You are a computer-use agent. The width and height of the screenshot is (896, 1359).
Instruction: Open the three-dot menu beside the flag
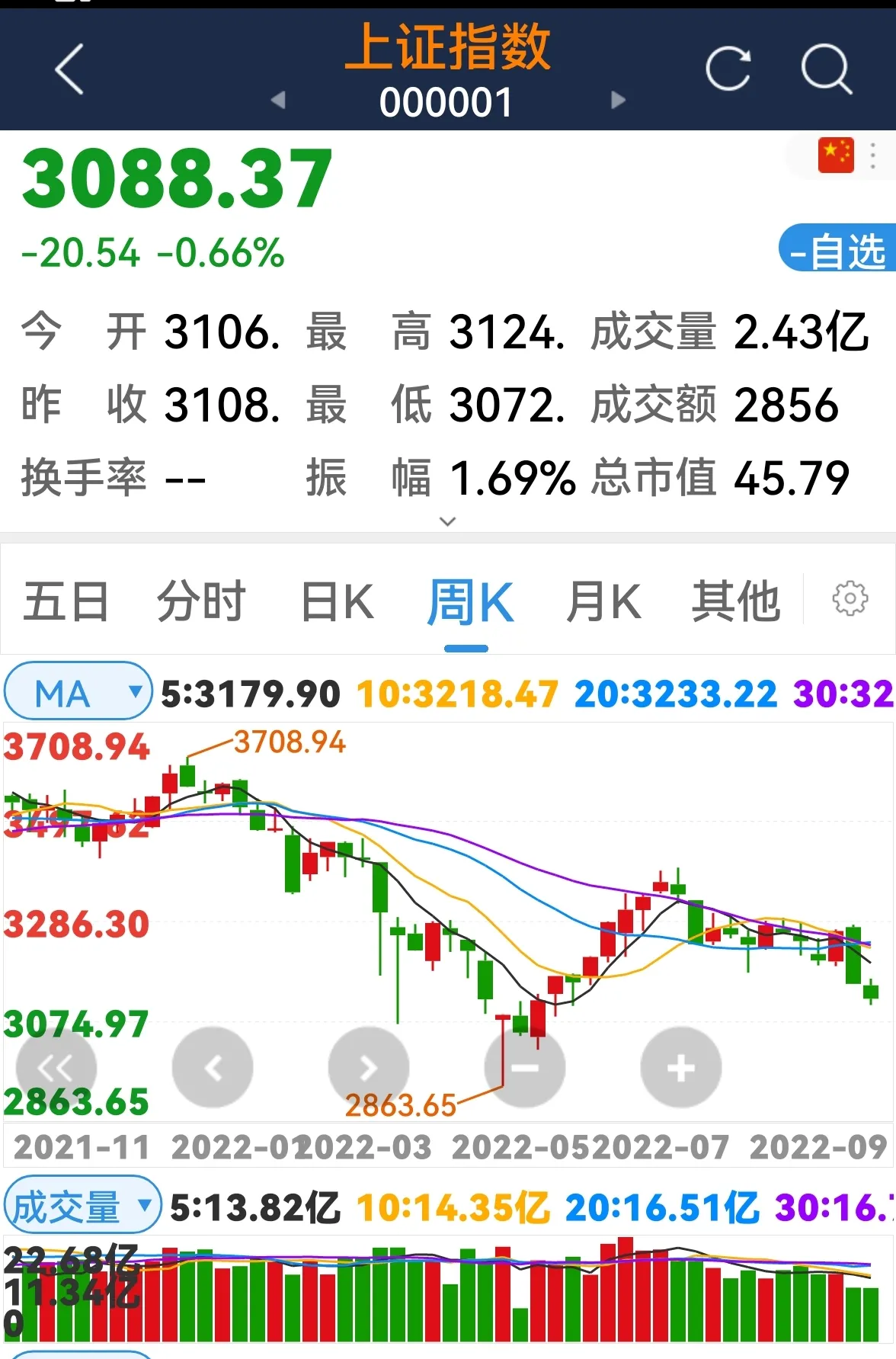tap(873, 155)
